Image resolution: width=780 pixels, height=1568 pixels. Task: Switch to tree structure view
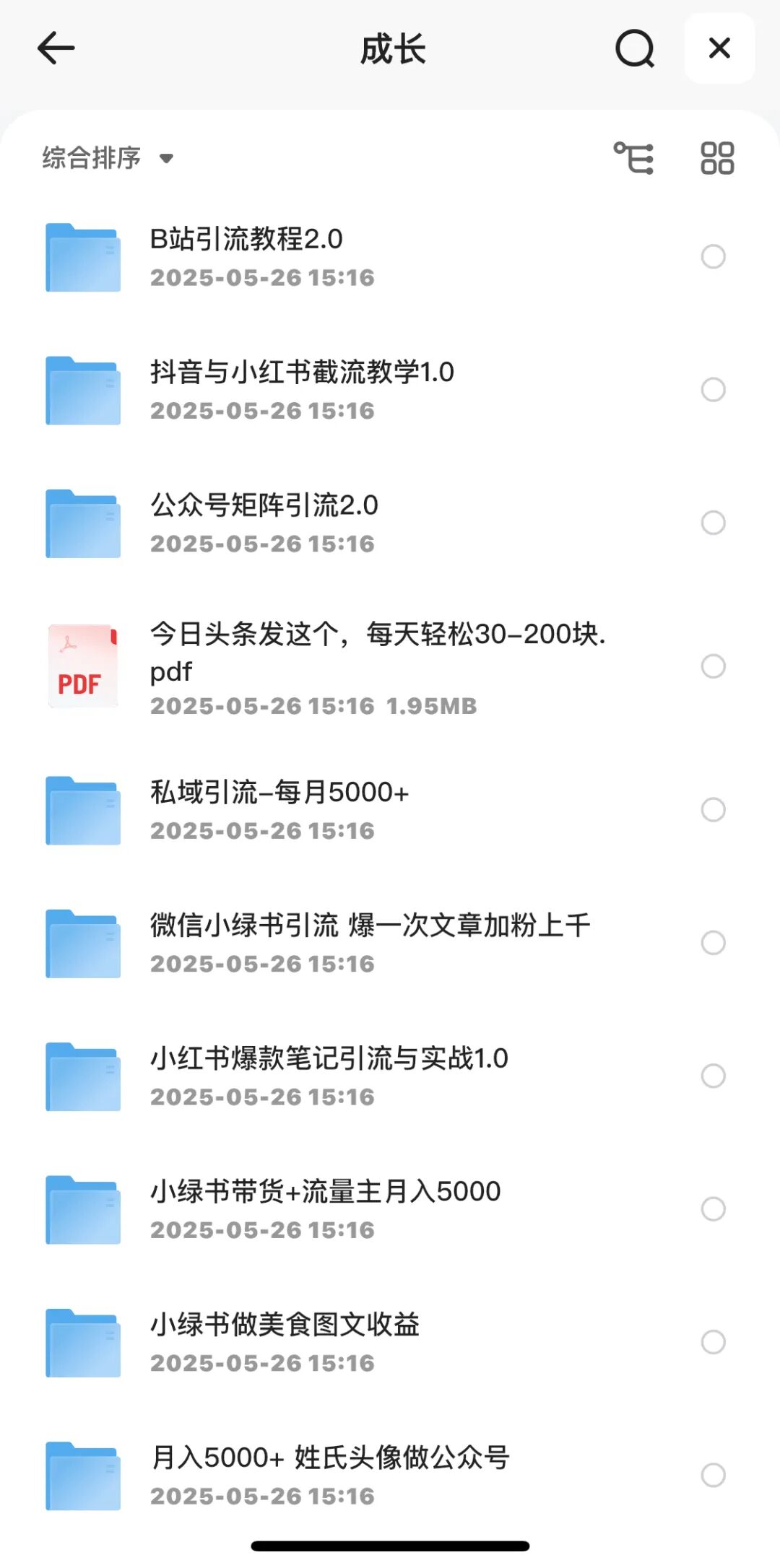click(633, 157)
